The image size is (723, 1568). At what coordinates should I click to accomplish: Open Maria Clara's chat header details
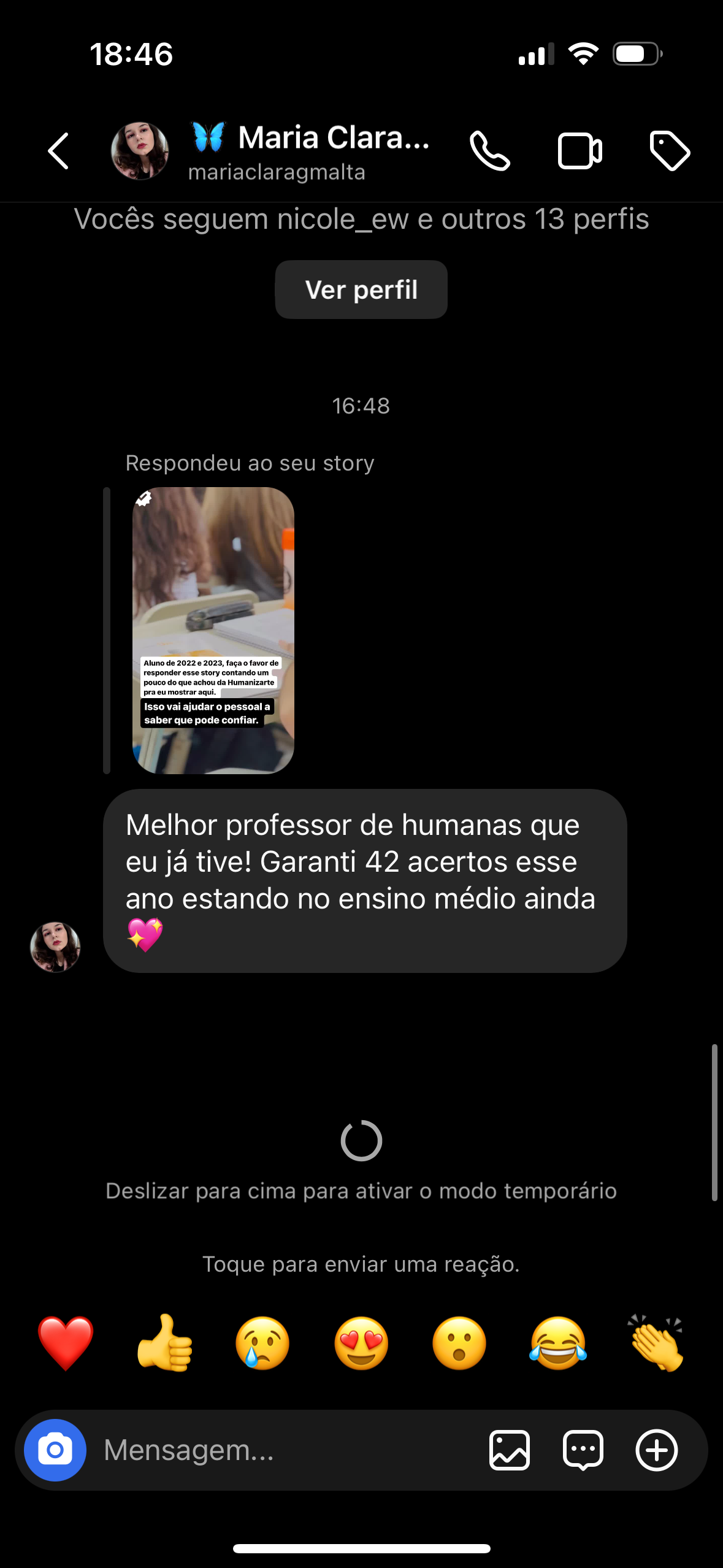(307, 151)
